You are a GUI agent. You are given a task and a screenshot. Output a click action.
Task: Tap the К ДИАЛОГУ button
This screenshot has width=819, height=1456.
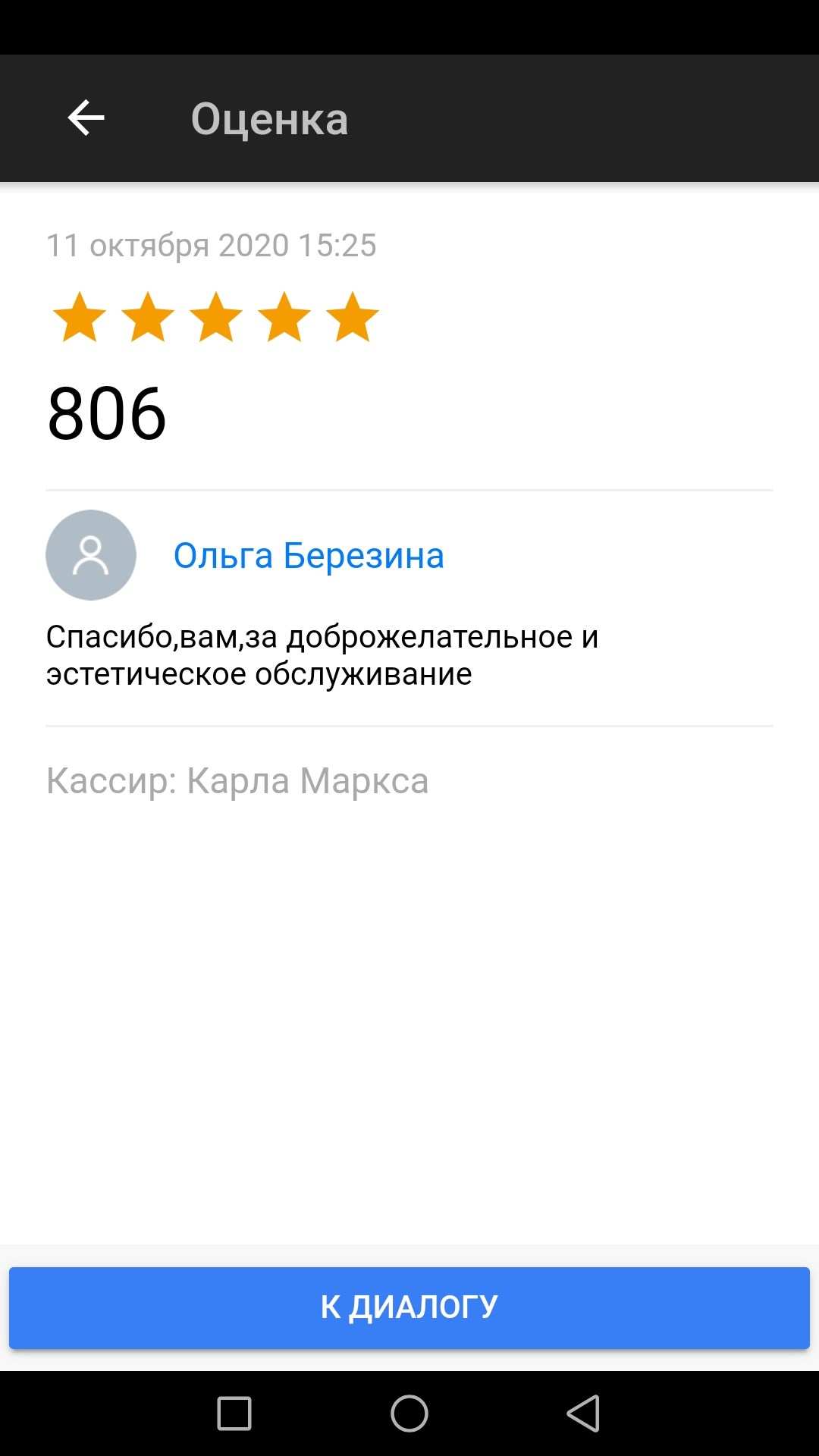(409, 1307)
